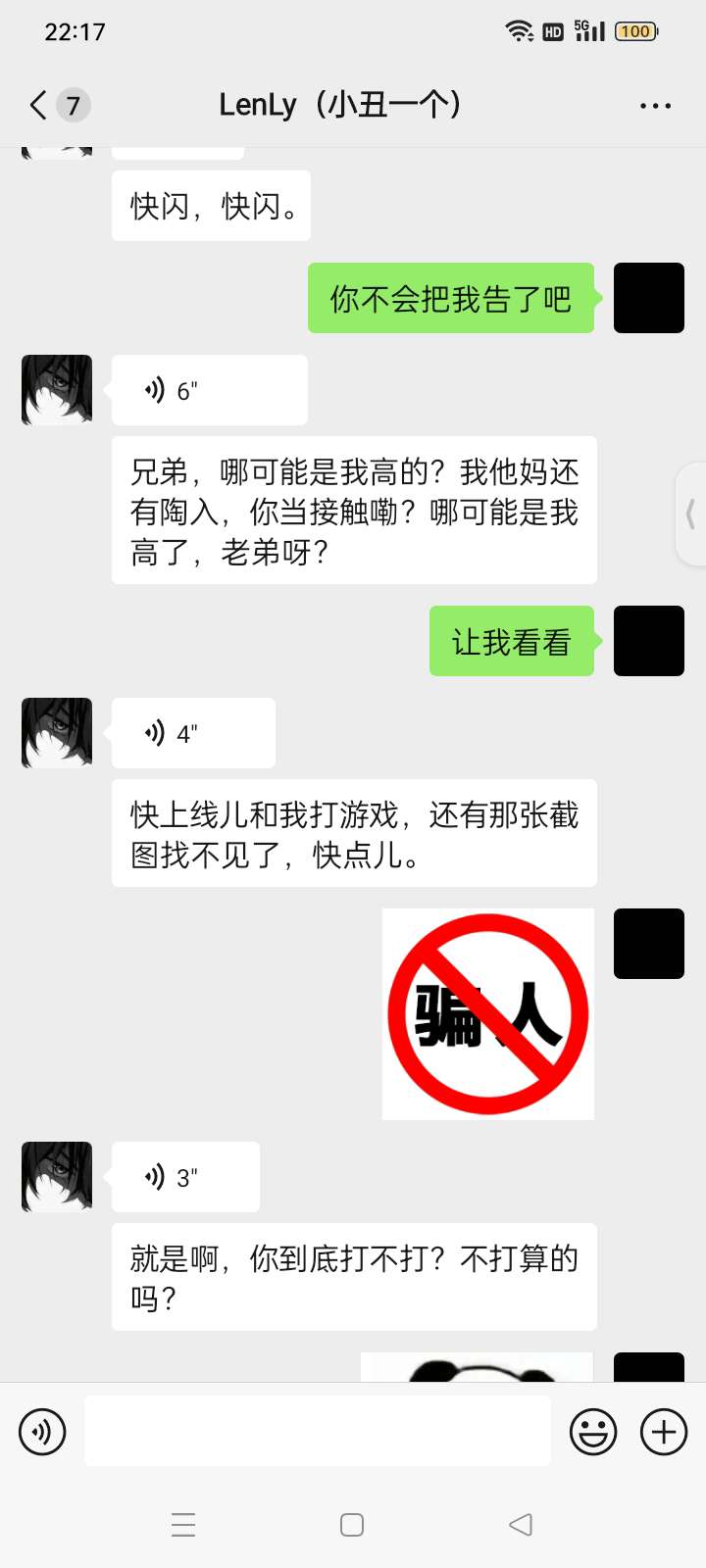Tap the system back button
This screenshot has height=1568, width=706.
[x=521, y=1525]
